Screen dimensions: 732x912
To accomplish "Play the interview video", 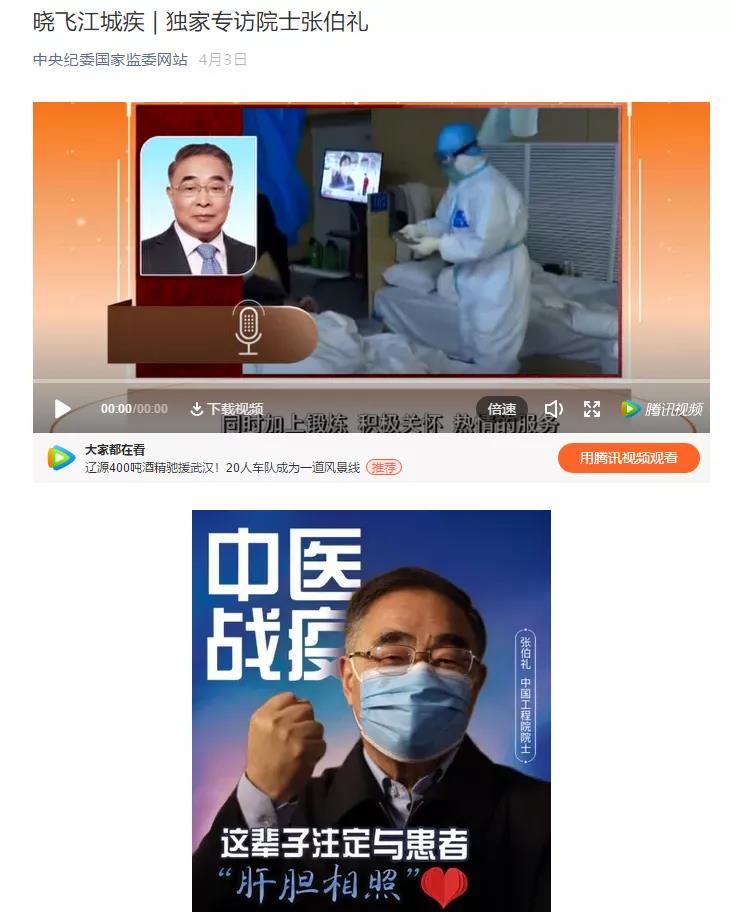I will [x=62, y=409].
